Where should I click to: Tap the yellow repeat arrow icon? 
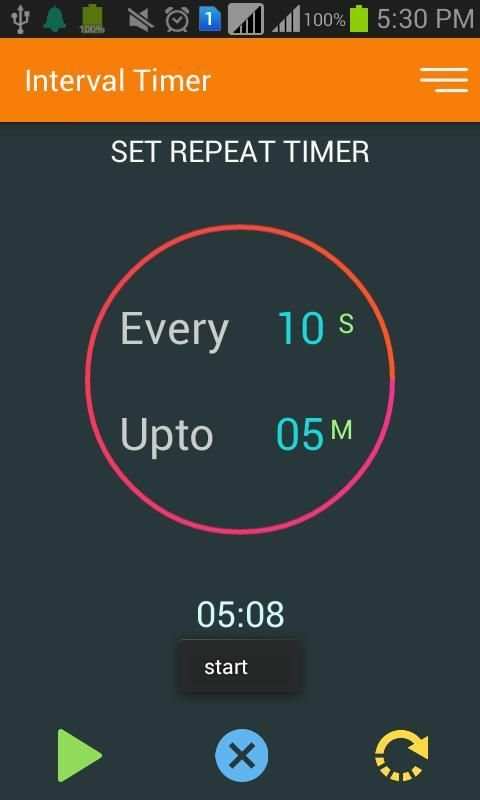pos(401,756)
